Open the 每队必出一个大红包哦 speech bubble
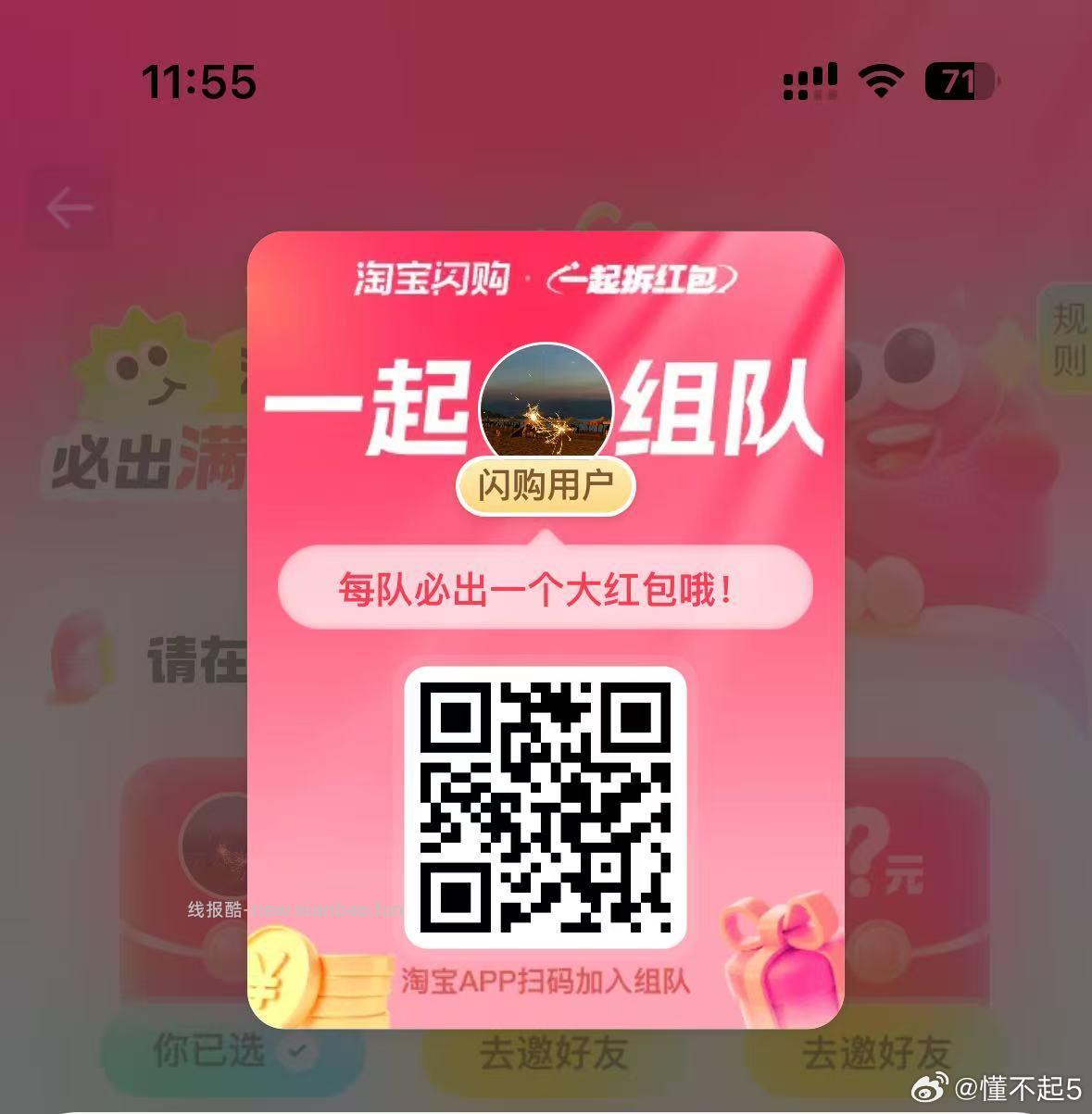Screen dimensions: 1092x1114 tap(545, 585)
